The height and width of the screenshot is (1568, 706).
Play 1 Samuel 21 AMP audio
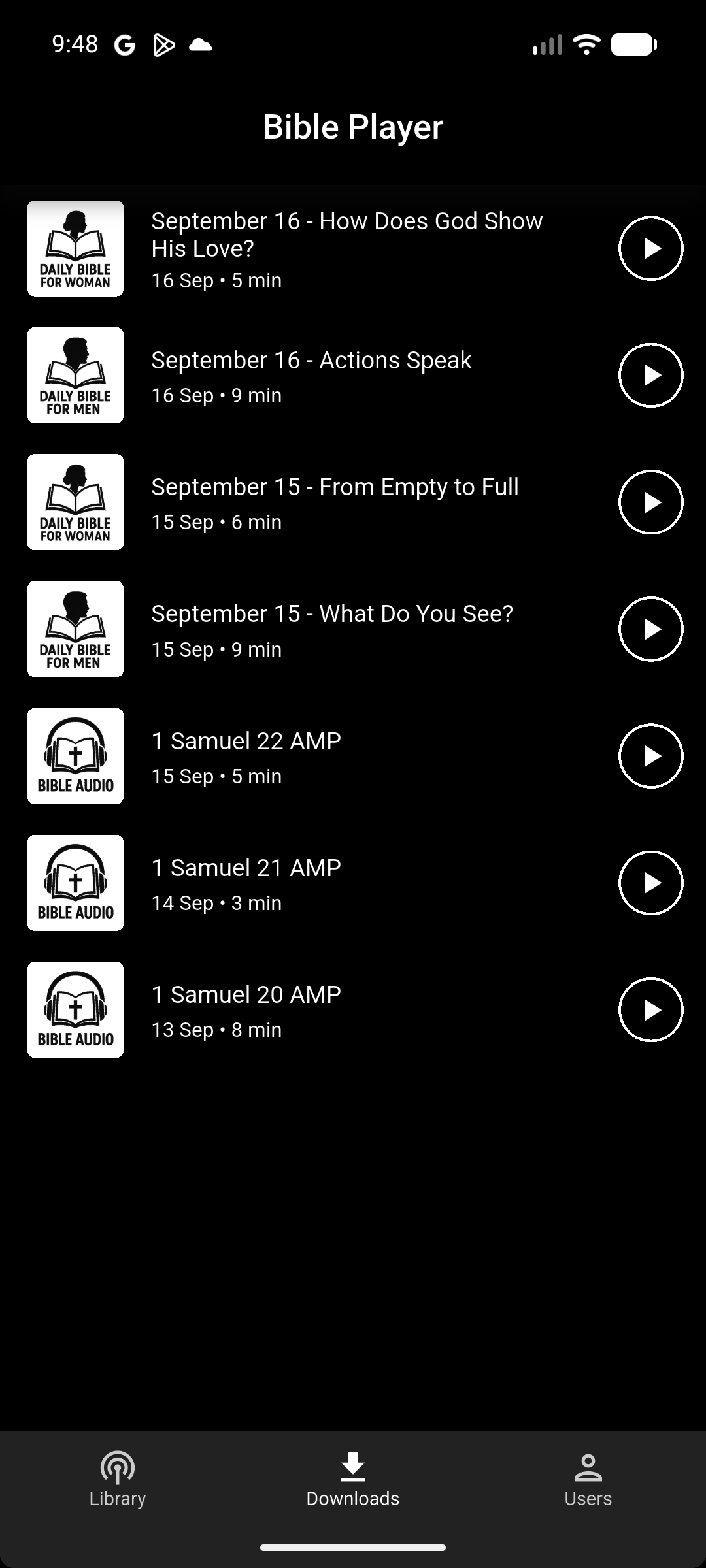click(650, 883)
